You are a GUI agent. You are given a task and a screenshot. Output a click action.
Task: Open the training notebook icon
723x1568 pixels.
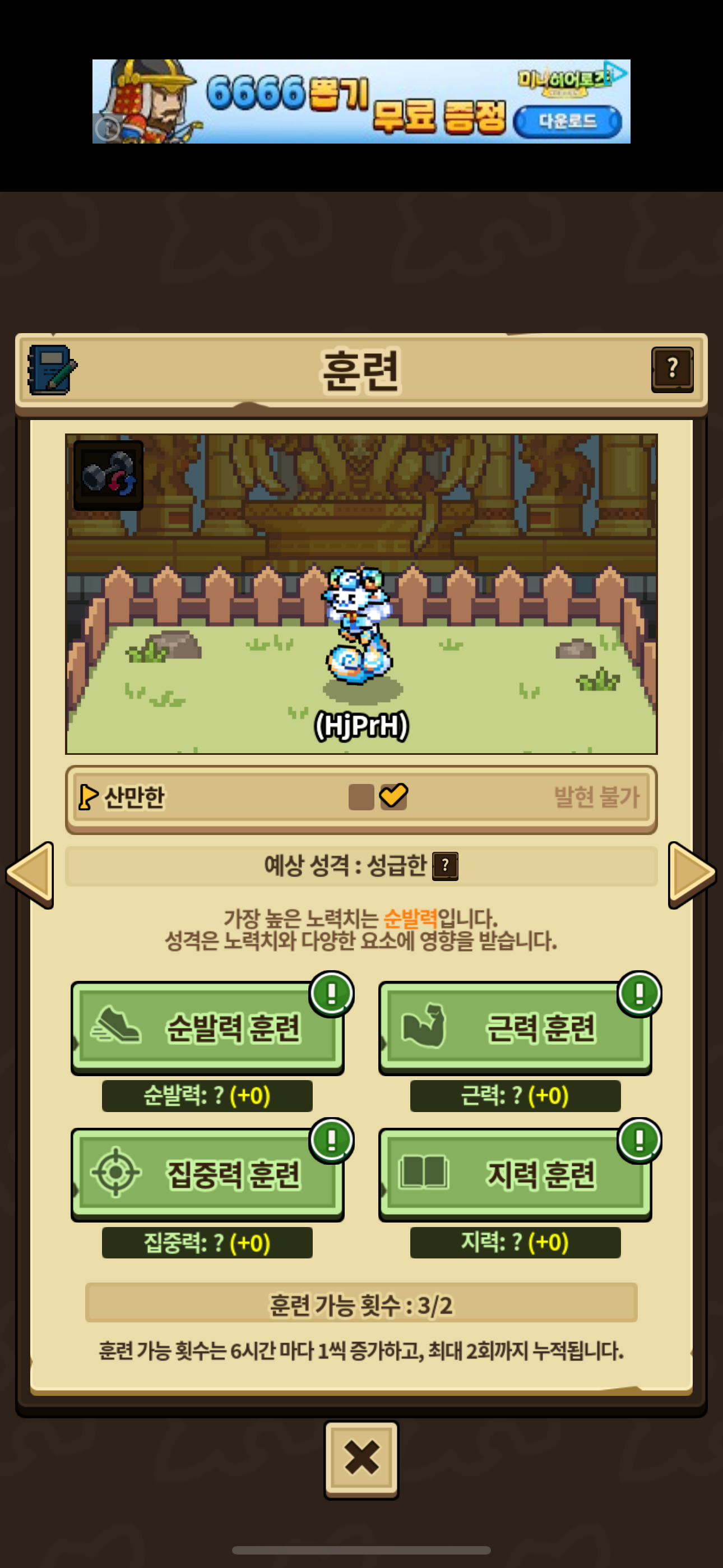pyautogui.click(x=52, y=370)
